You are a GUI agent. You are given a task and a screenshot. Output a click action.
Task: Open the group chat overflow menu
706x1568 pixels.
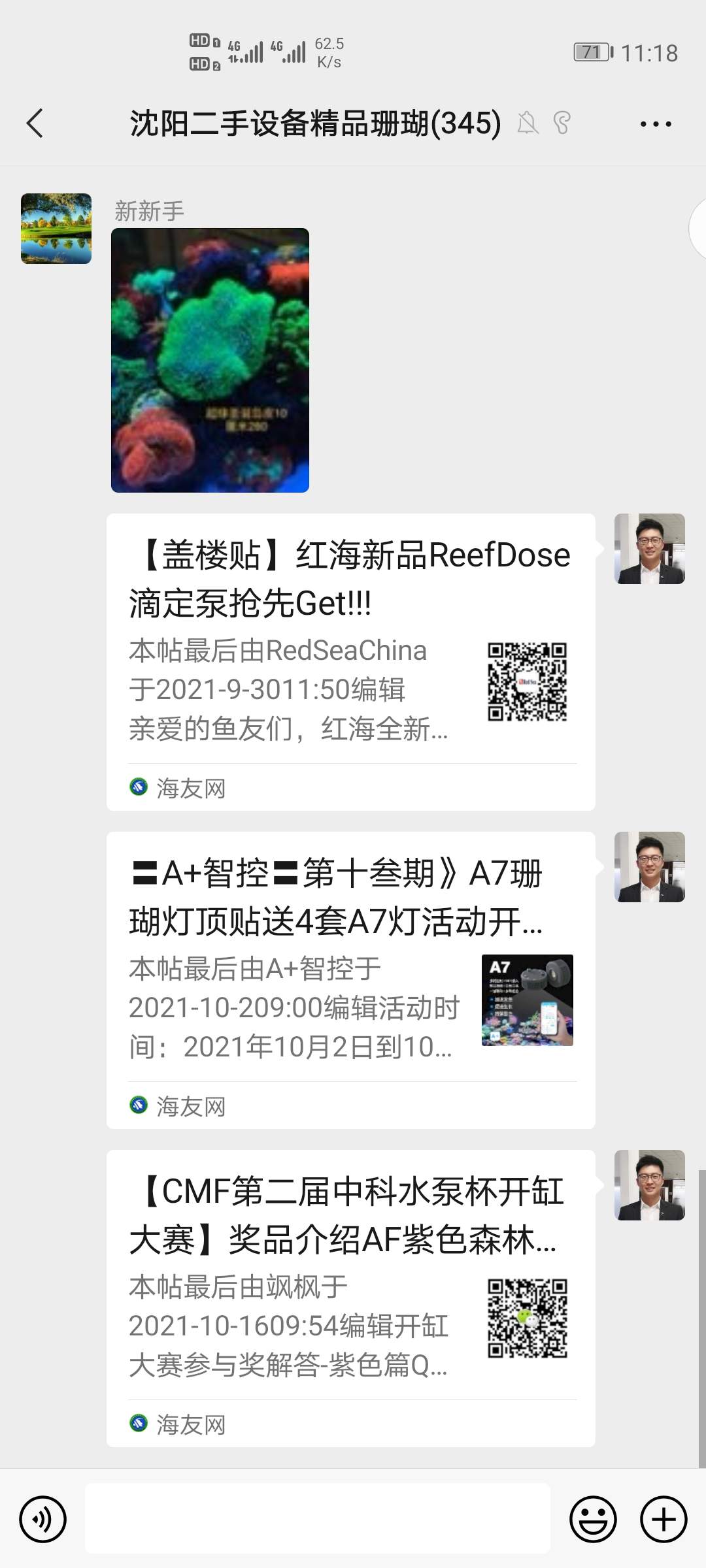[x=655, y=123]
